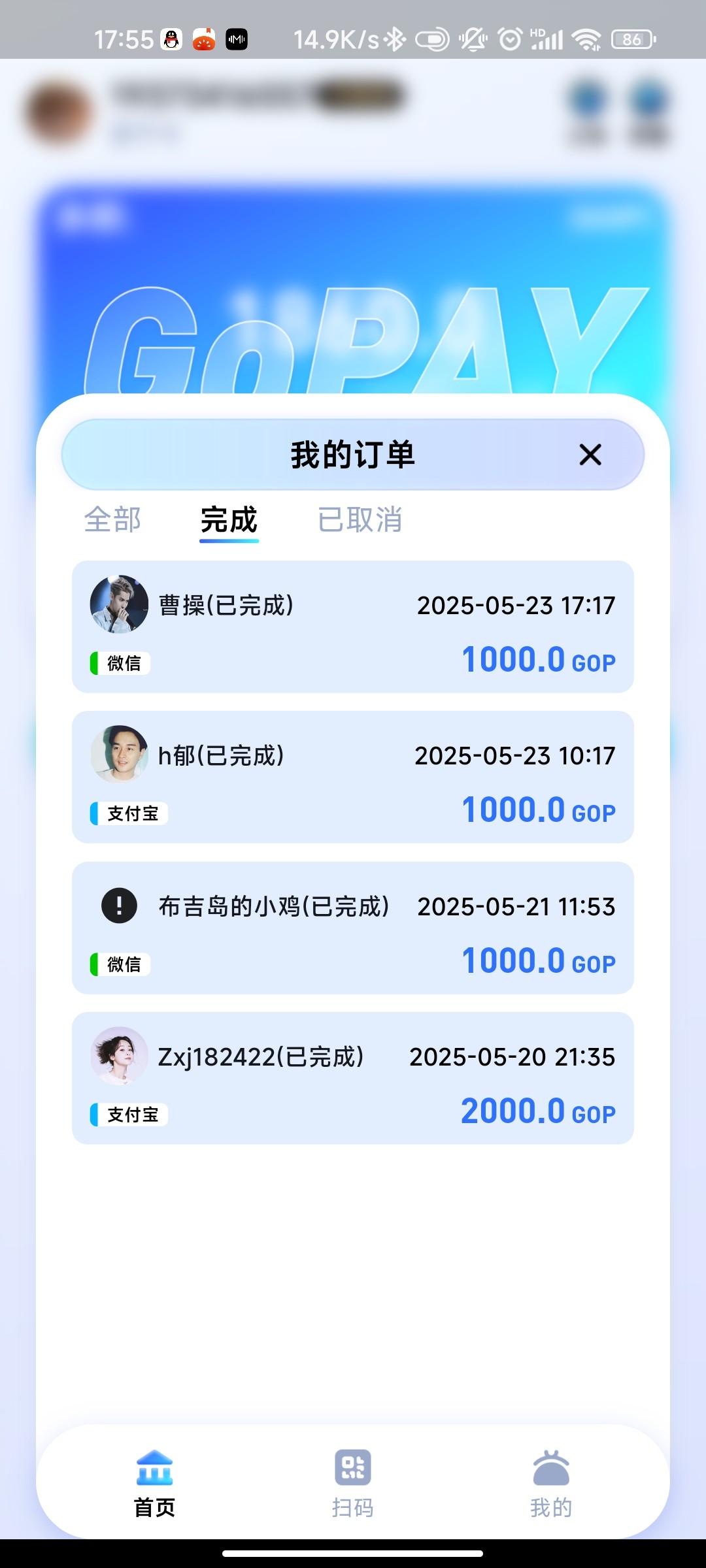Open Zxj182422's 2000.0 GOP order
The width and height of the screenshot is (706, 1568).
tap(353, 1078)
